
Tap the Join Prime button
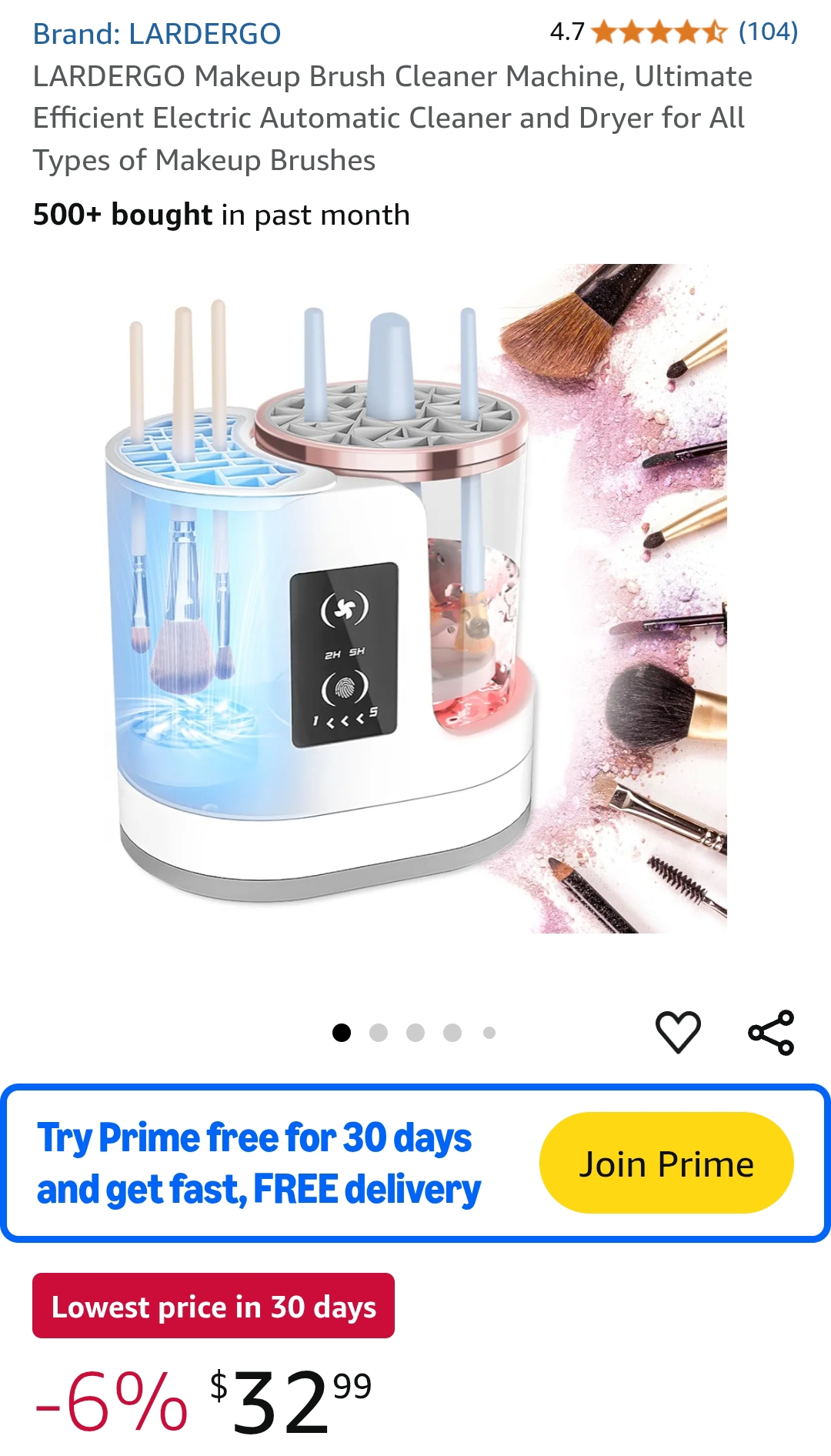tap(666, 1163)
